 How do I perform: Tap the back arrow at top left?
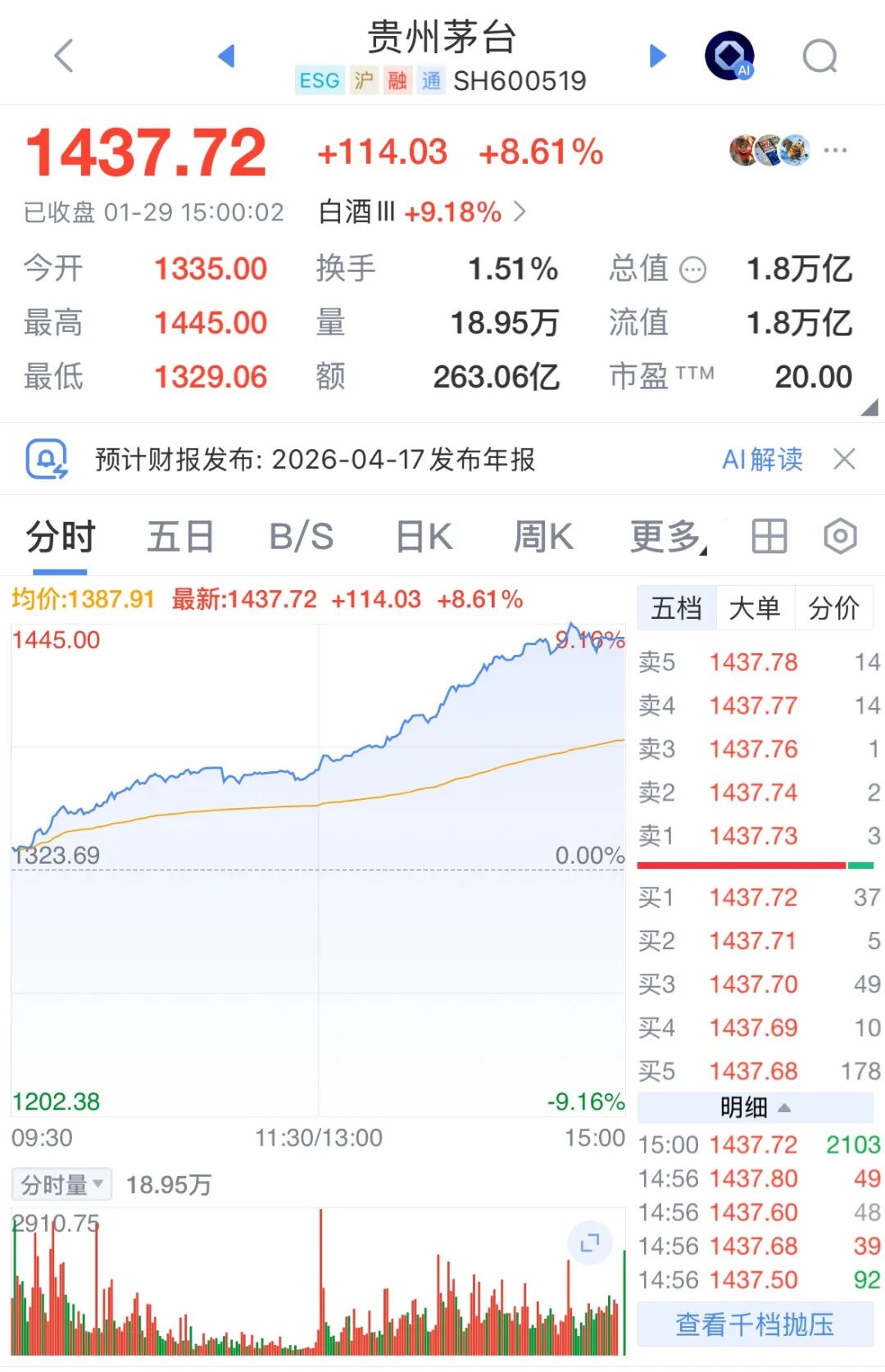point(61,54)
